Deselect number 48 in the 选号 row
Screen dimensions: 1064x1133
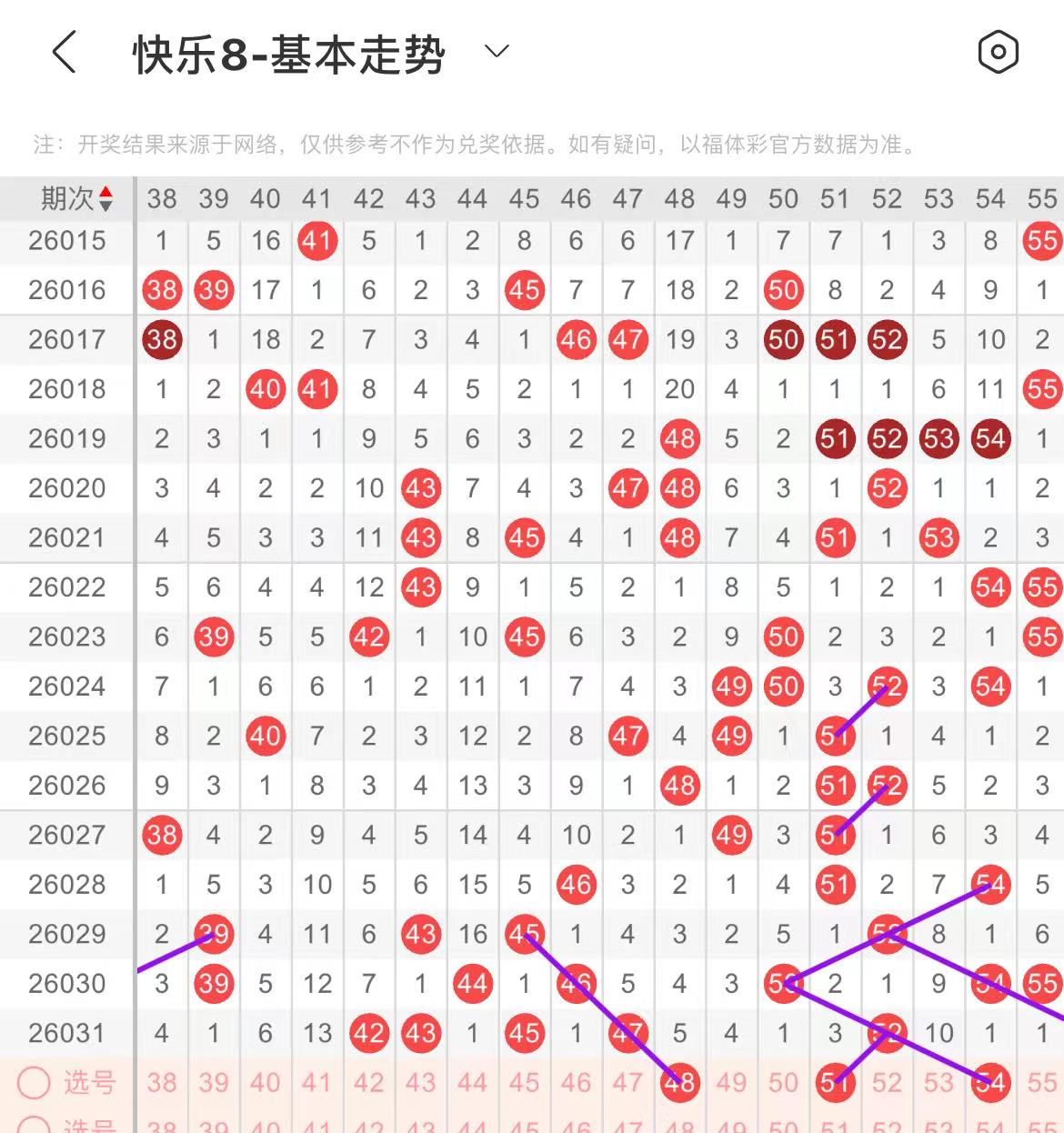click(x=679, y=1082)
